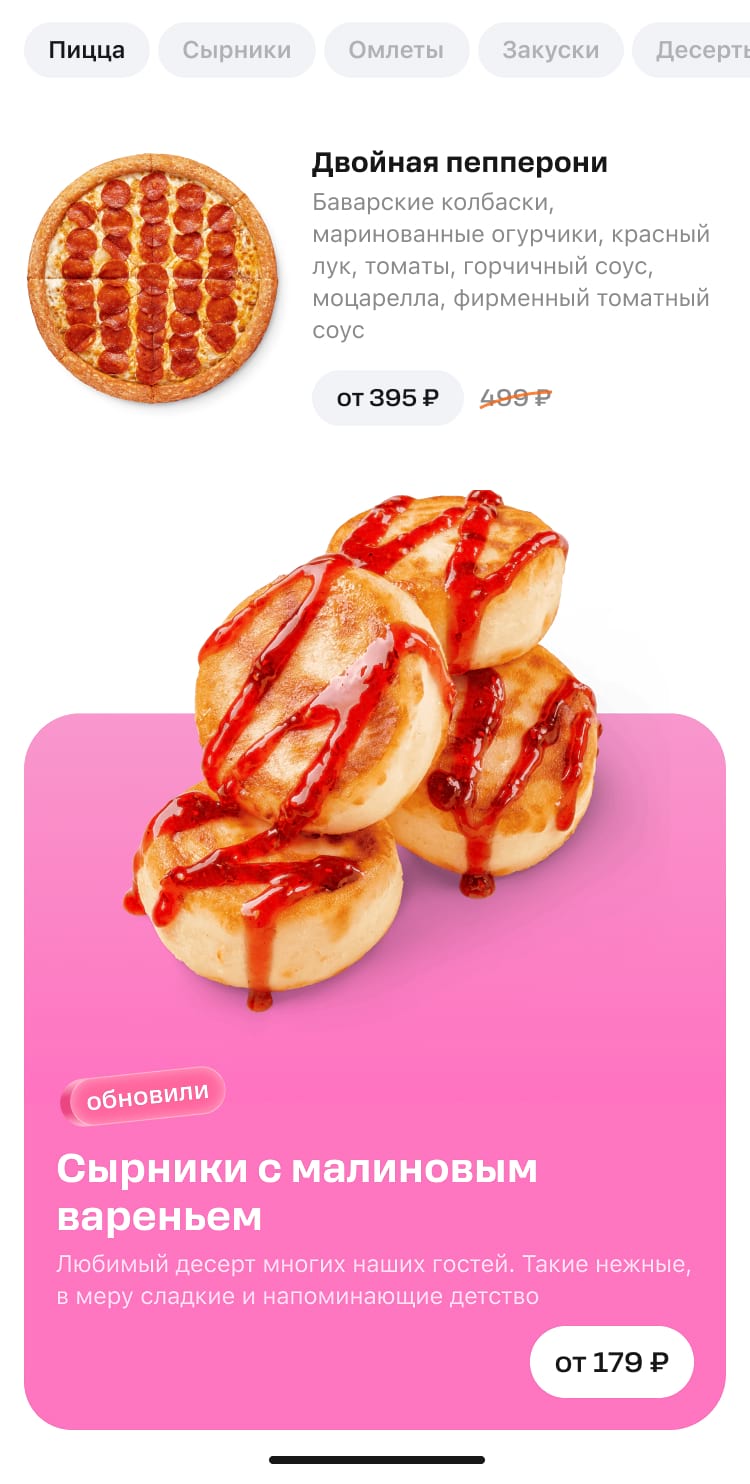The height and width of the screenshot is (1484, 750).
Task: Open the Сырники с малиновым вареньем card
Action: point(296,1192)
